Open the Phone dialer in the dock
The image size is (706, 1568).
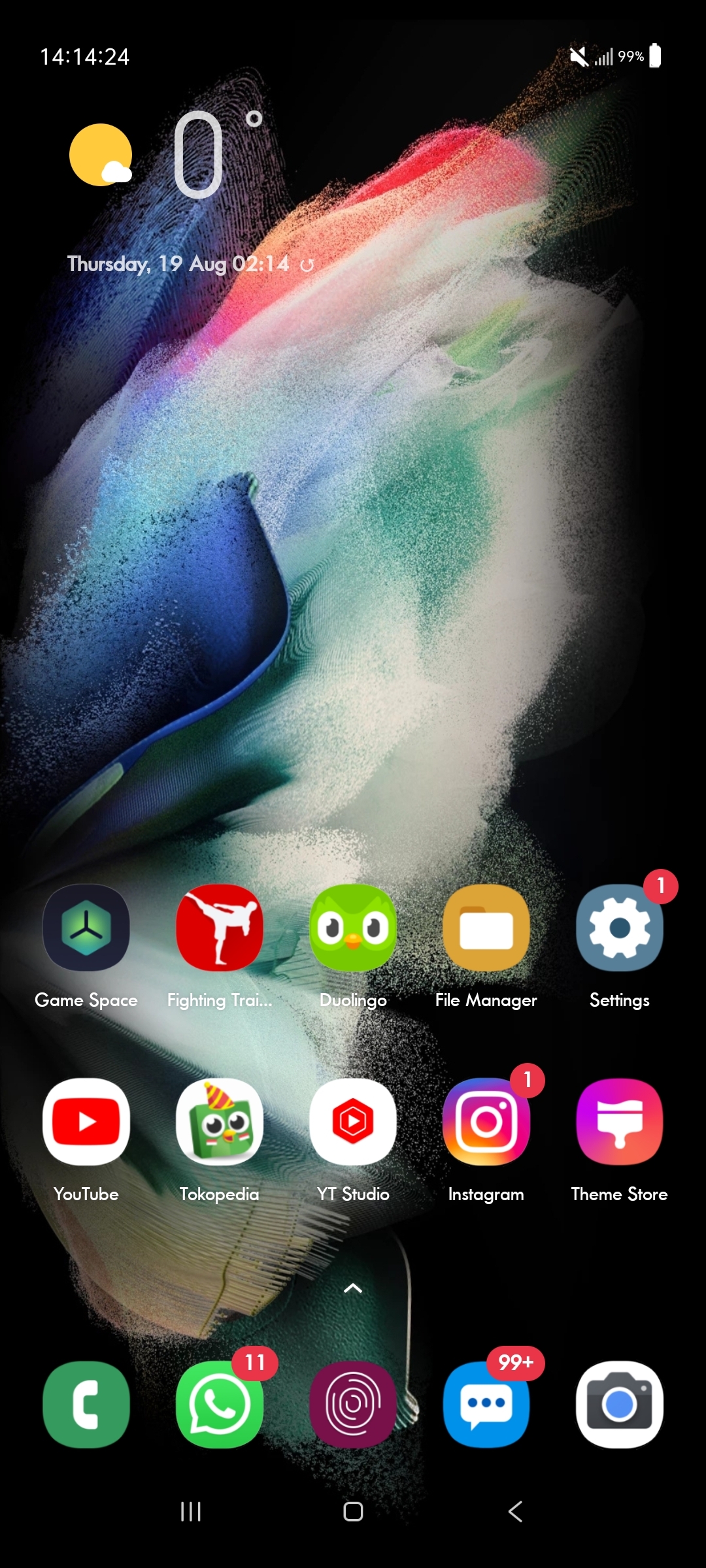pyautogui.click(x=86, y=1405)
